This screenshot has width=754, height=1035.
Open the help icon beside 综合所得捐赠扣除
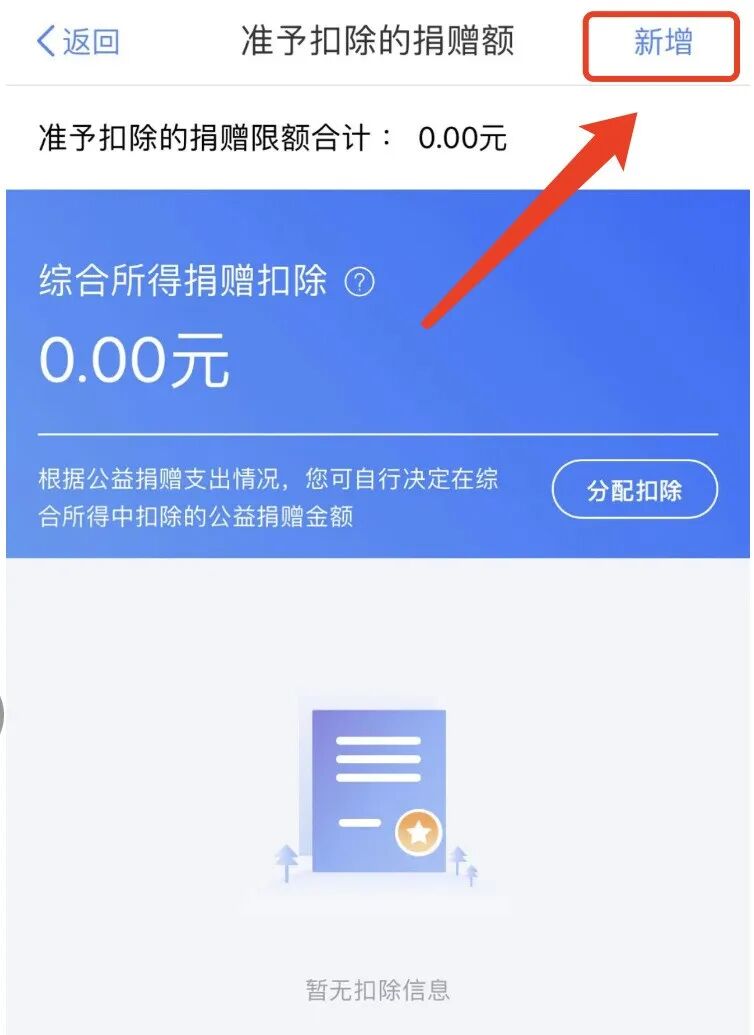359,283
